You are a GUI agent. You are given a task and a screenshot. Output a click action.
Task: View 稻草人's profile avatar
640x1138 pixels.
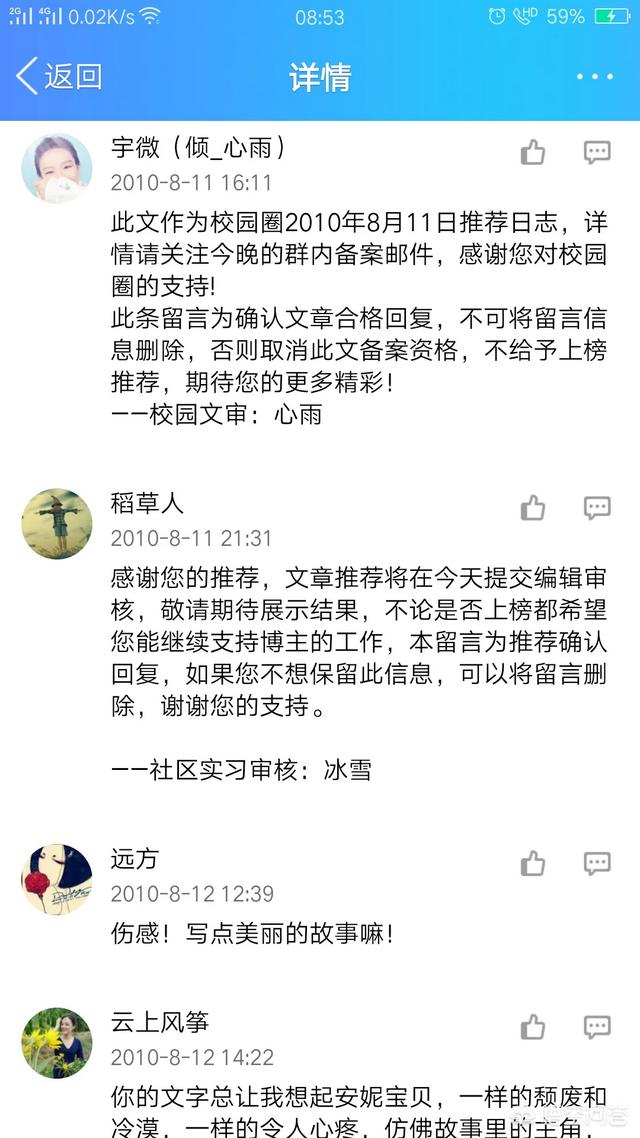coord(57,523)
